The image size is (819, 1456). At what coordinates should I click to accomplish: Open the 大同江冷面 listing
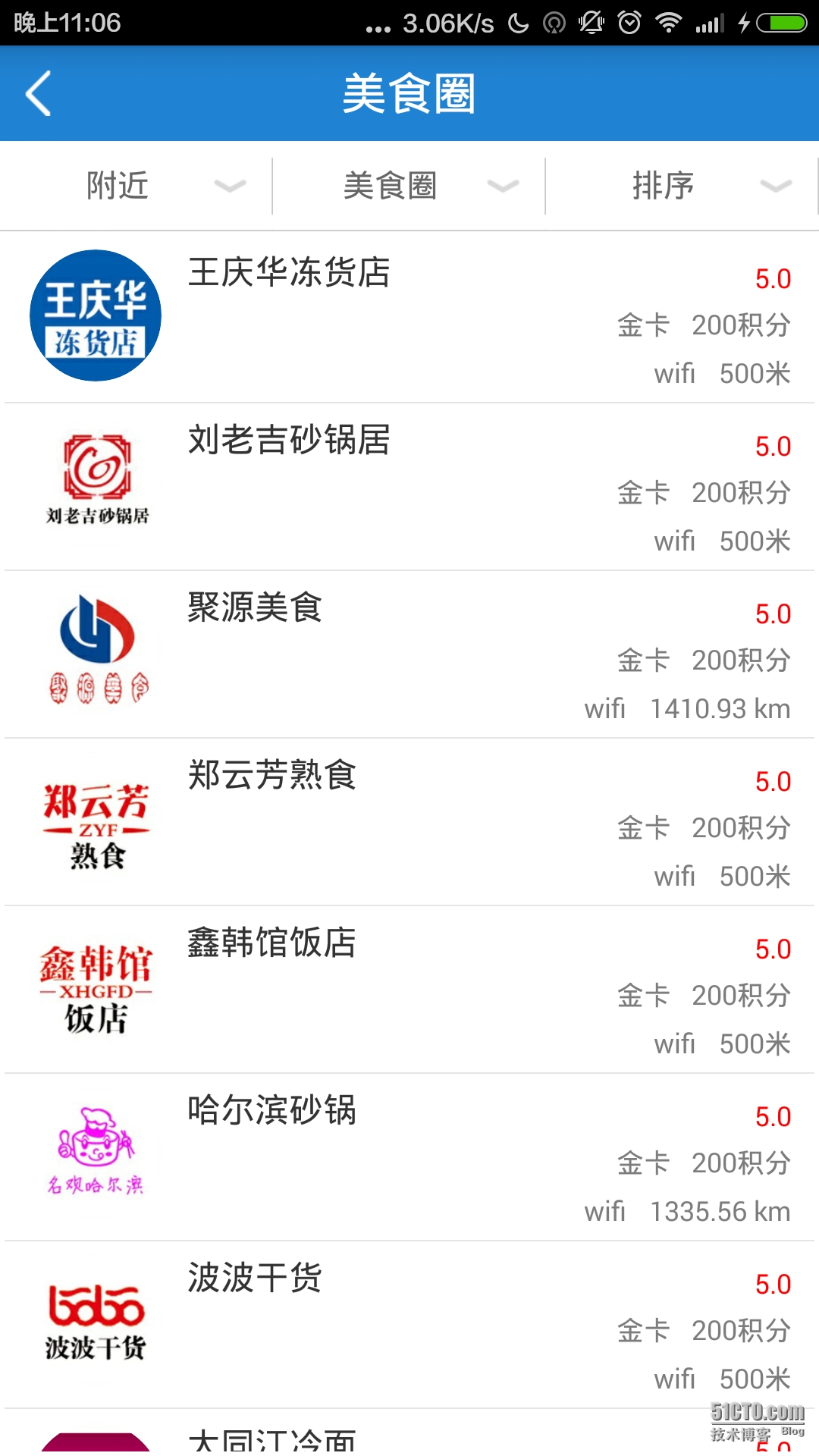[x=409, y=1437]
